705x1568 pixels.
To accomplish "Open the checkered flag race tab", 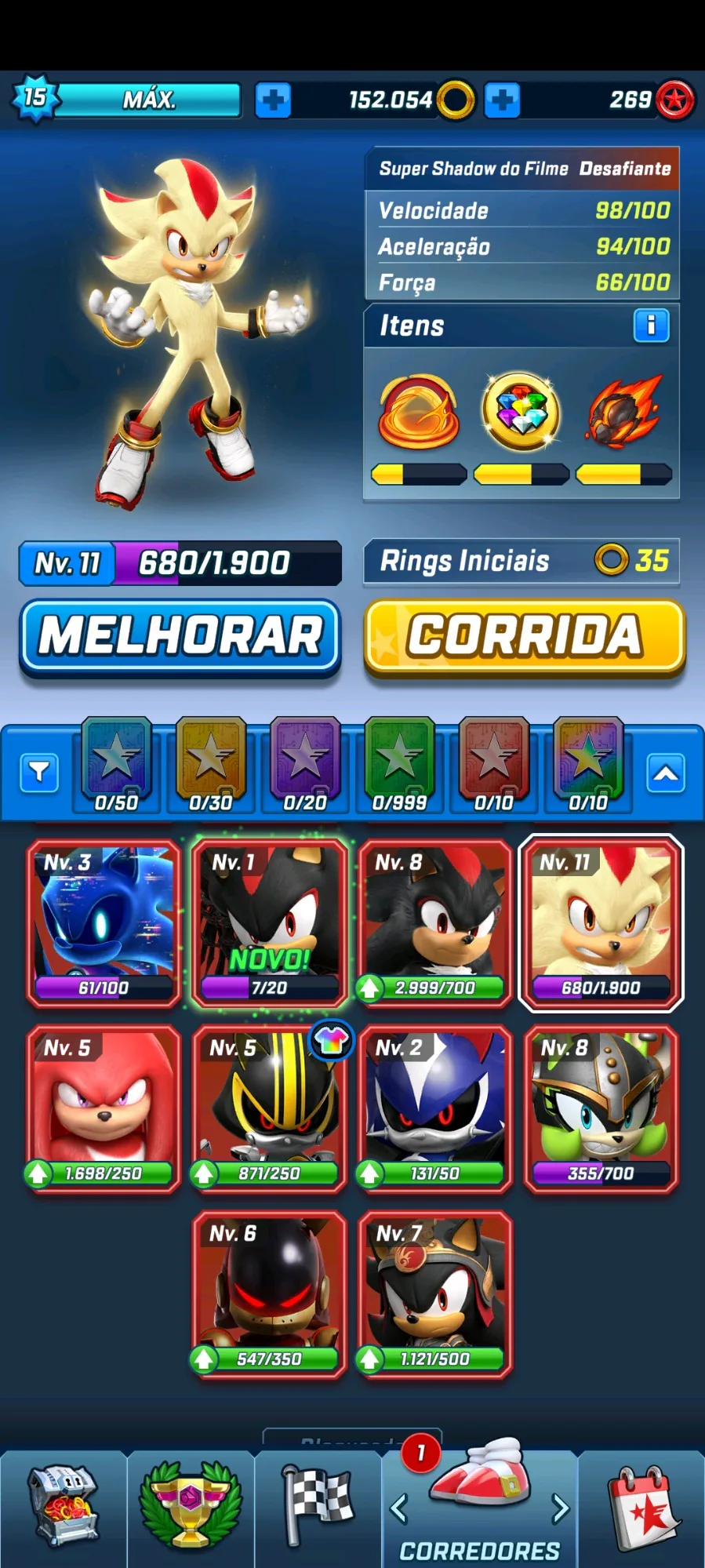I will pos(318,1507).
